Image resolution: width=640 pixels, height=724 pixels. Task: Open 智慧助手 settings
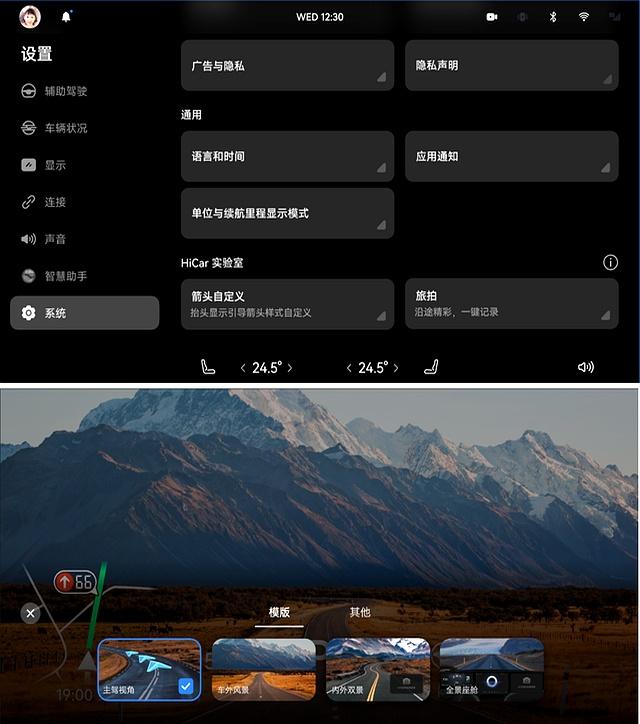[66, 276]
